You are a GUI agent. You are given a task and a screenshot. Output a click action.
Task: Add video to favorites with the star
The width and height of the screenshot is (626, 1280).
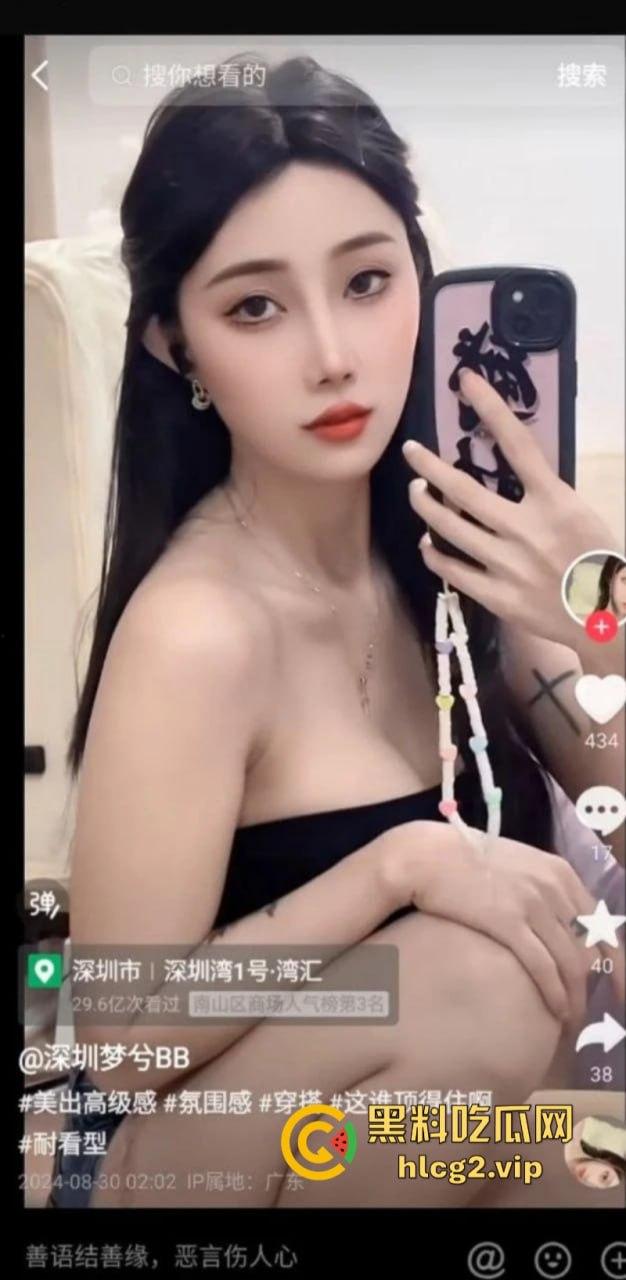[601, 923]
